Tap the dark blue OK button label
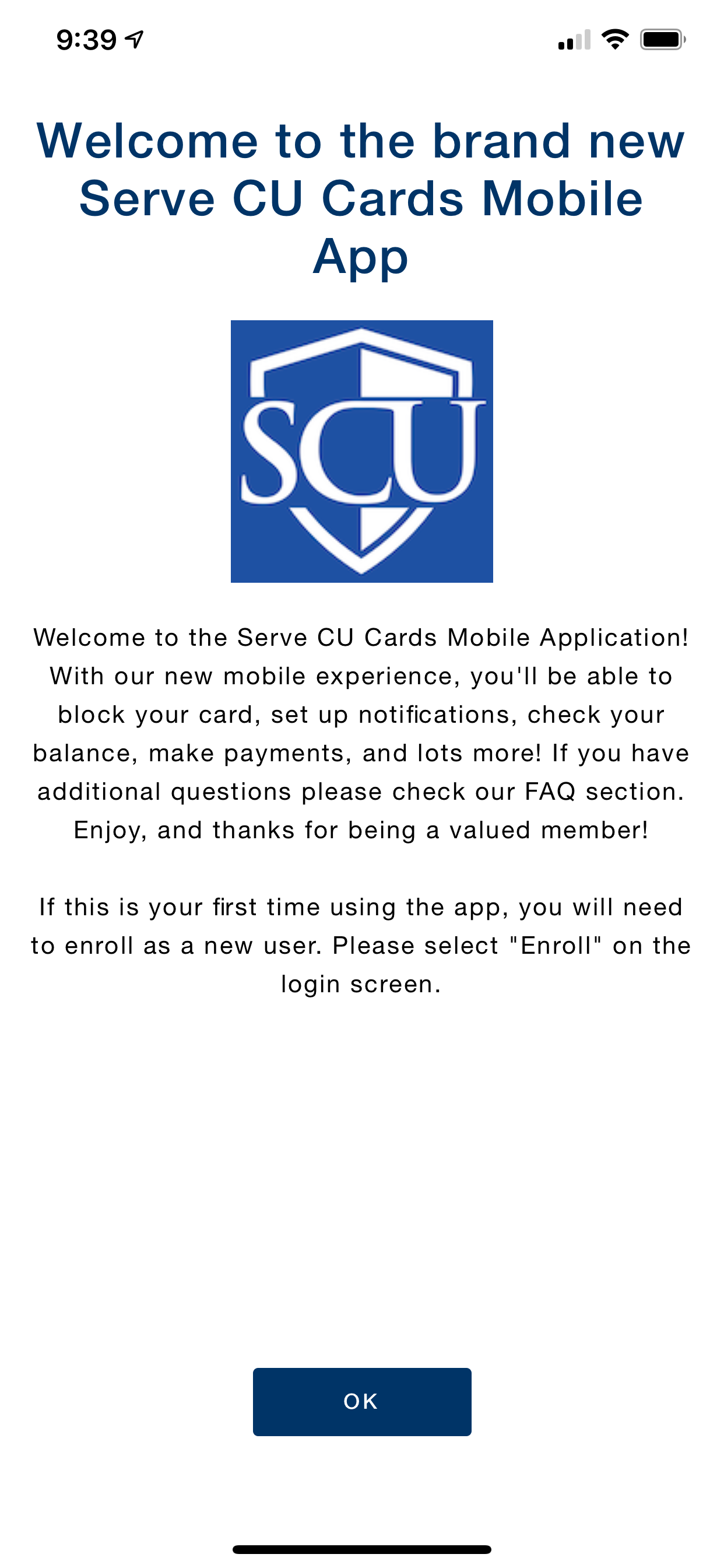Screen dimensions: 724x1568 click(x=361, y=1402)
